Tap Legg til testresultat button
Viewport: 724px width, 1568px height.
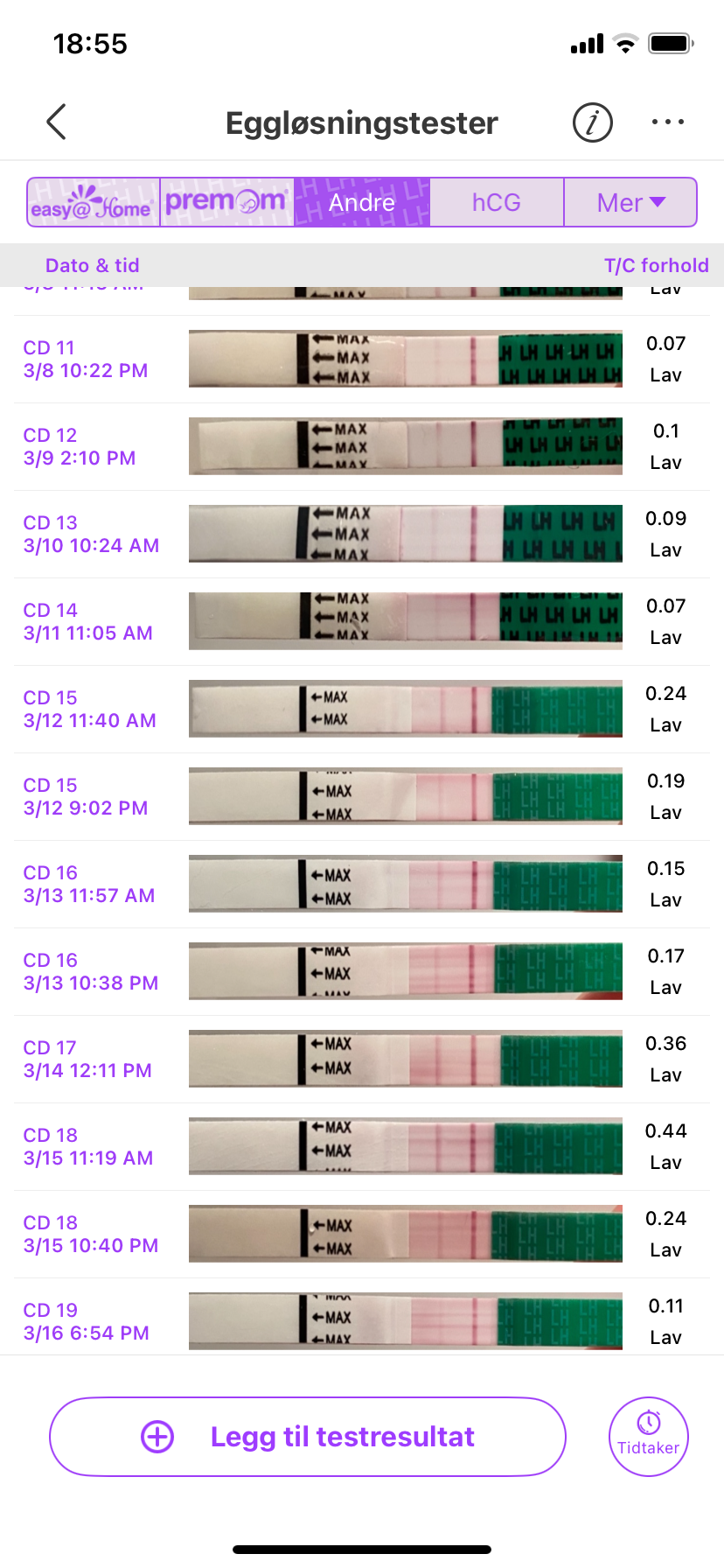coord(308,1437)
